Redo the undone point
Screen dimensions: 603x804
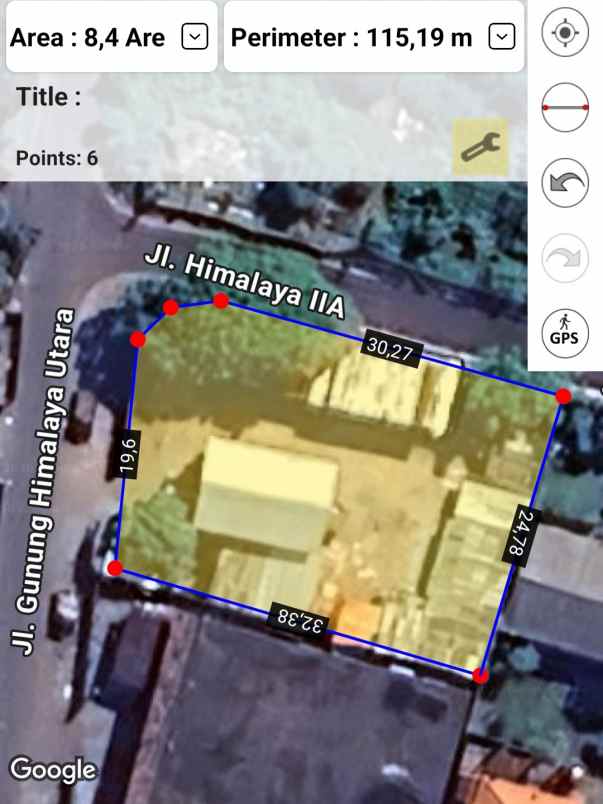coord(565,259)
